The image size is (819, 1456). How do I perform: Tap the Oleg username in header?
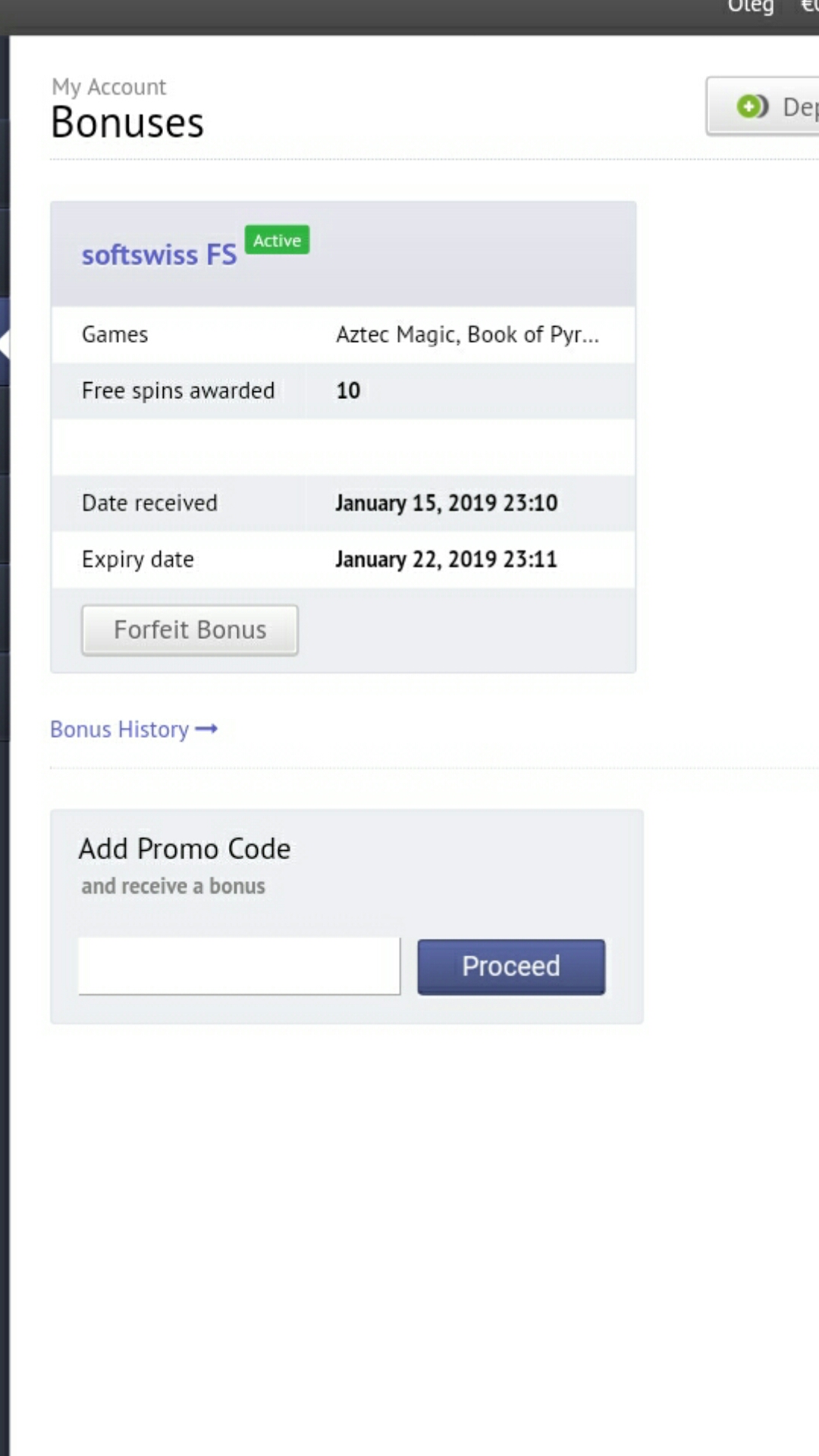pos(751,8)
